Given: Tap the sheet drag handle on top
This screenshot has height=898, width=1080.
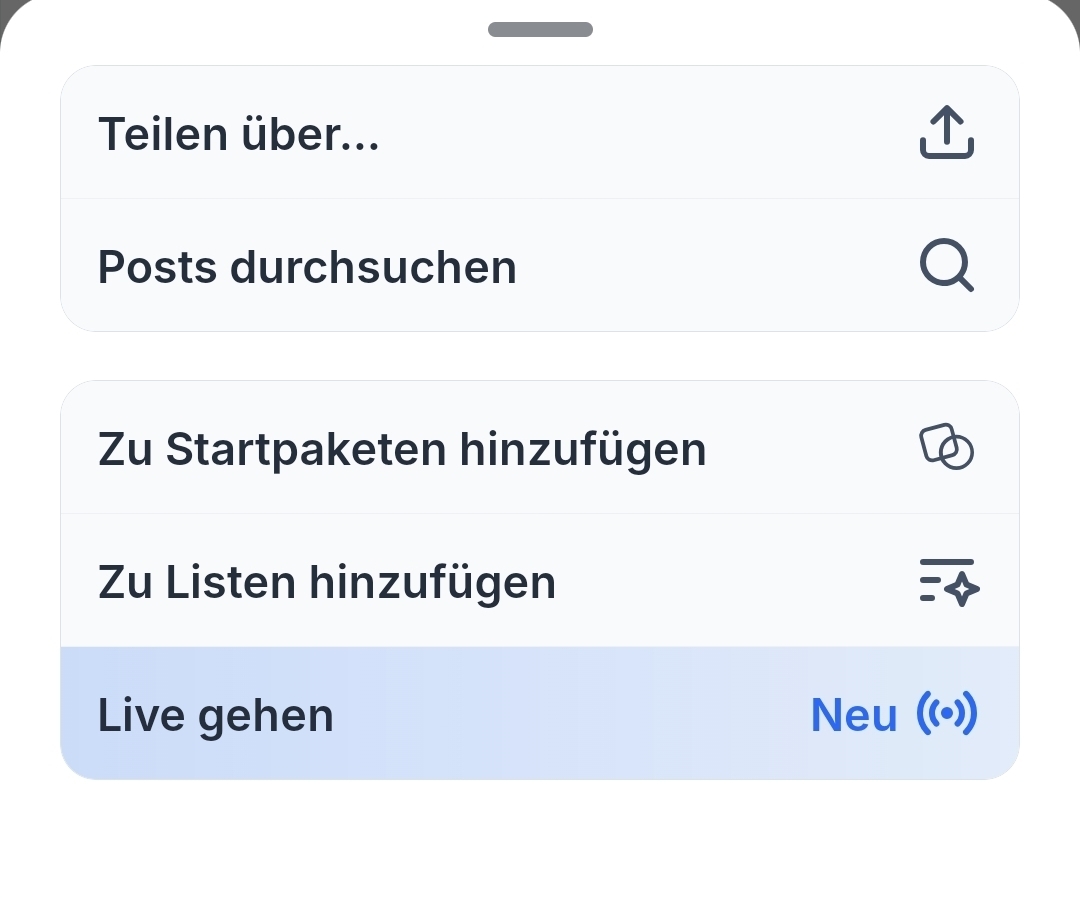Looking at the screenshot, I should click(x=540, y=30).
